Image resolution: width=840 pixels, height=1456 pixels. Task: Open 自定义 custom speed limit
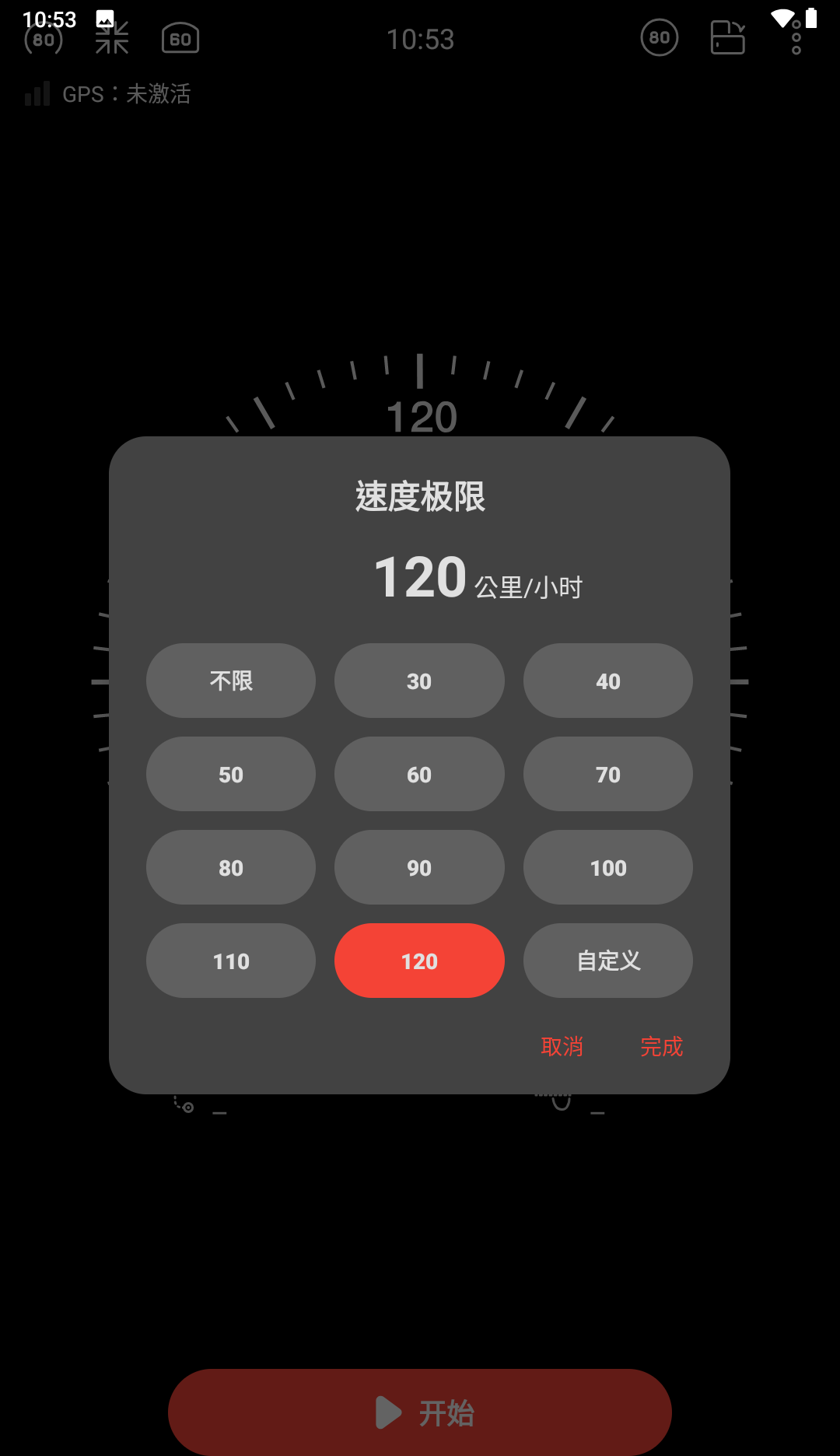point(607,961)
